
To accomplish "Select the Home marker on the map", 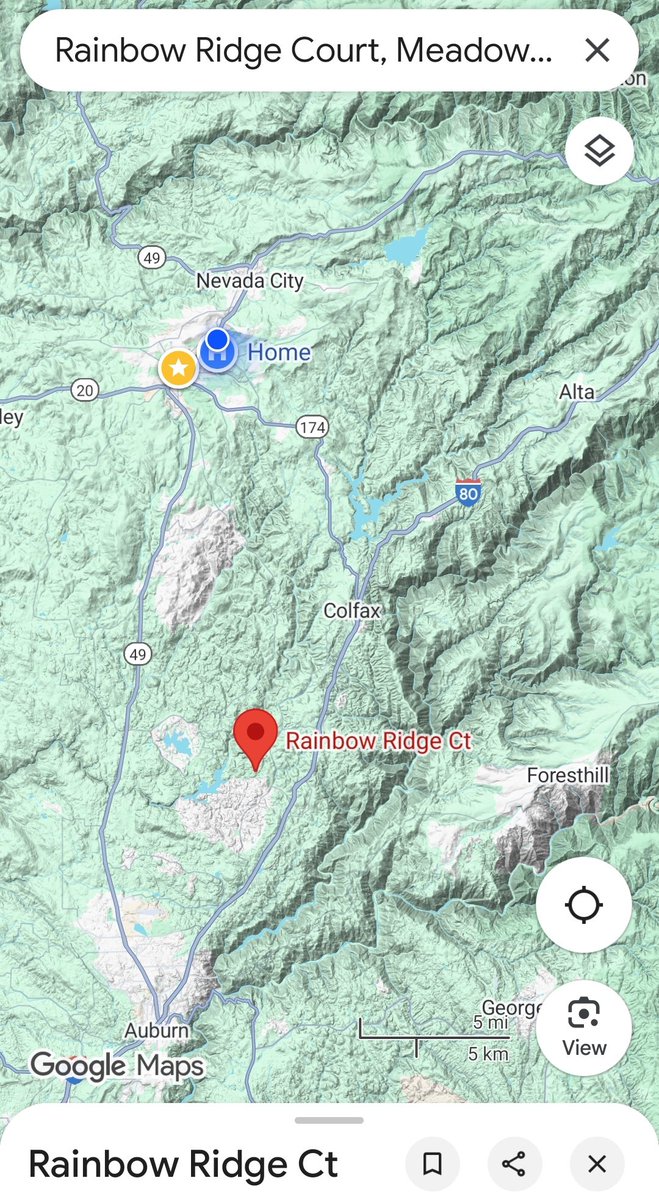I will [217, 350].
